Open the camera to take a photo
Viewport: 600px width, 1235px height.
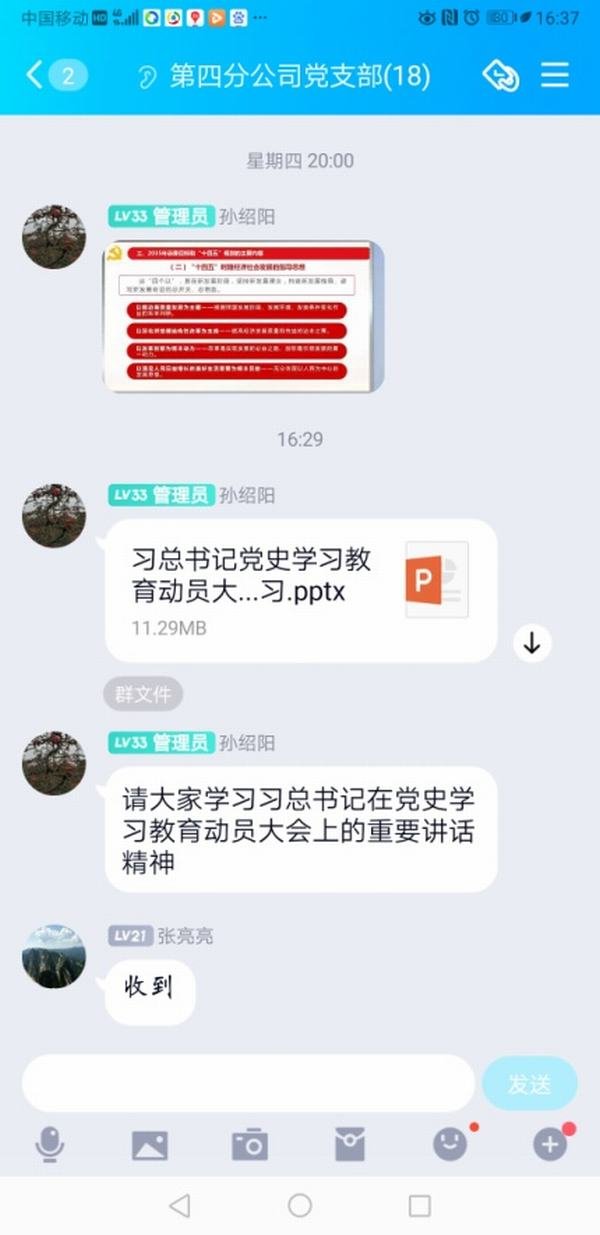(x=249, y=1145)
